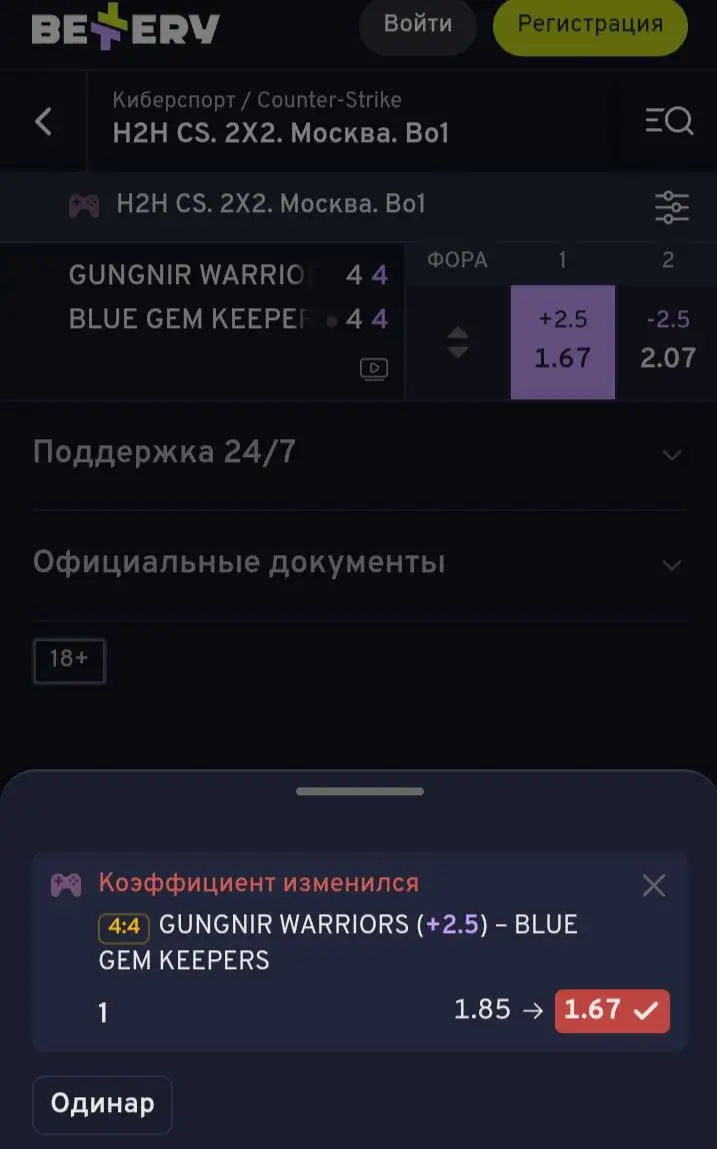Open the Регистрация sign-up button
Viewport: 717px width, 1149px height.
[x=589, y=25]
